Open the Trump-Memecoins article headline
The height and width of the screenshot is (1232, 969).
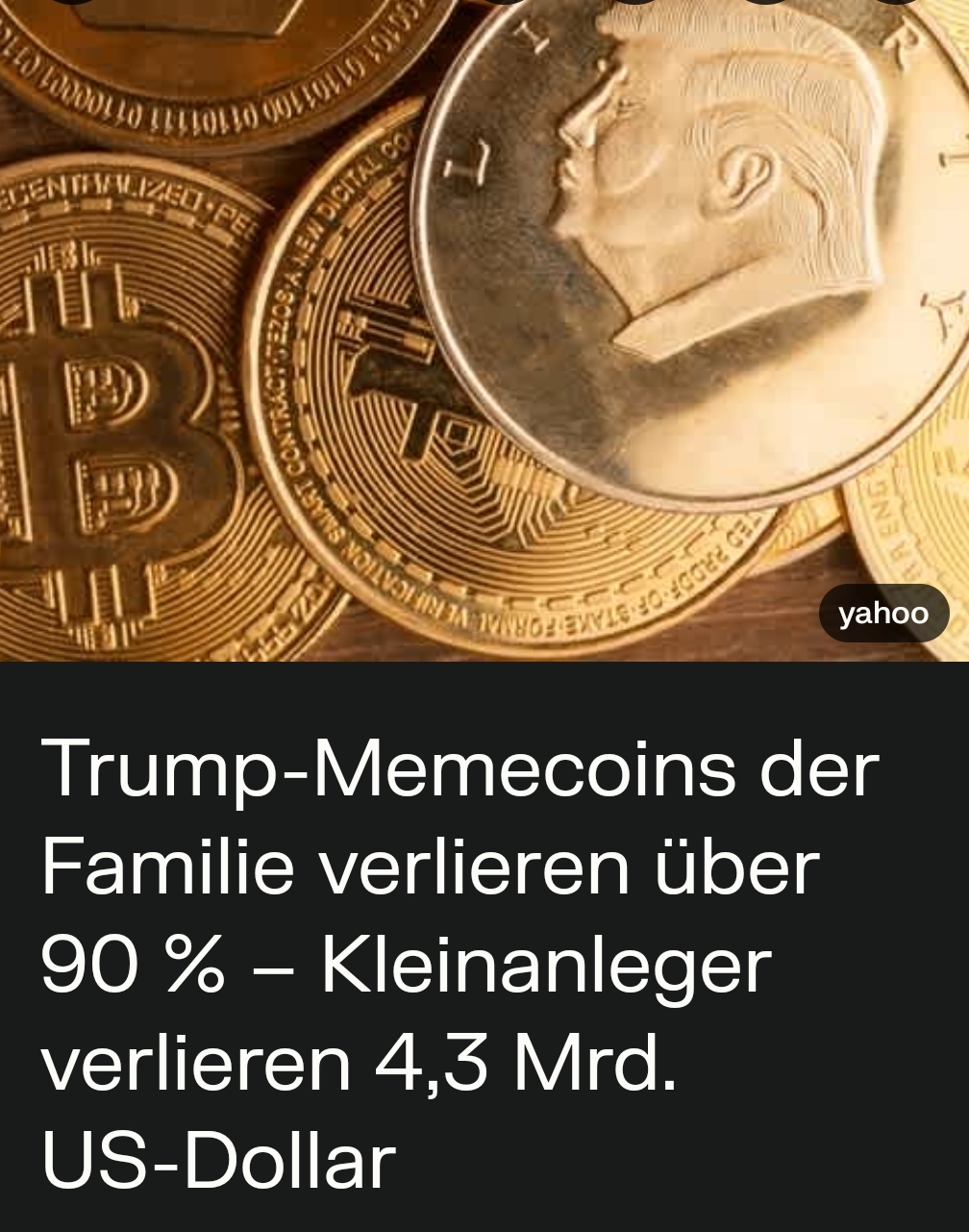(x=460, y=962)
